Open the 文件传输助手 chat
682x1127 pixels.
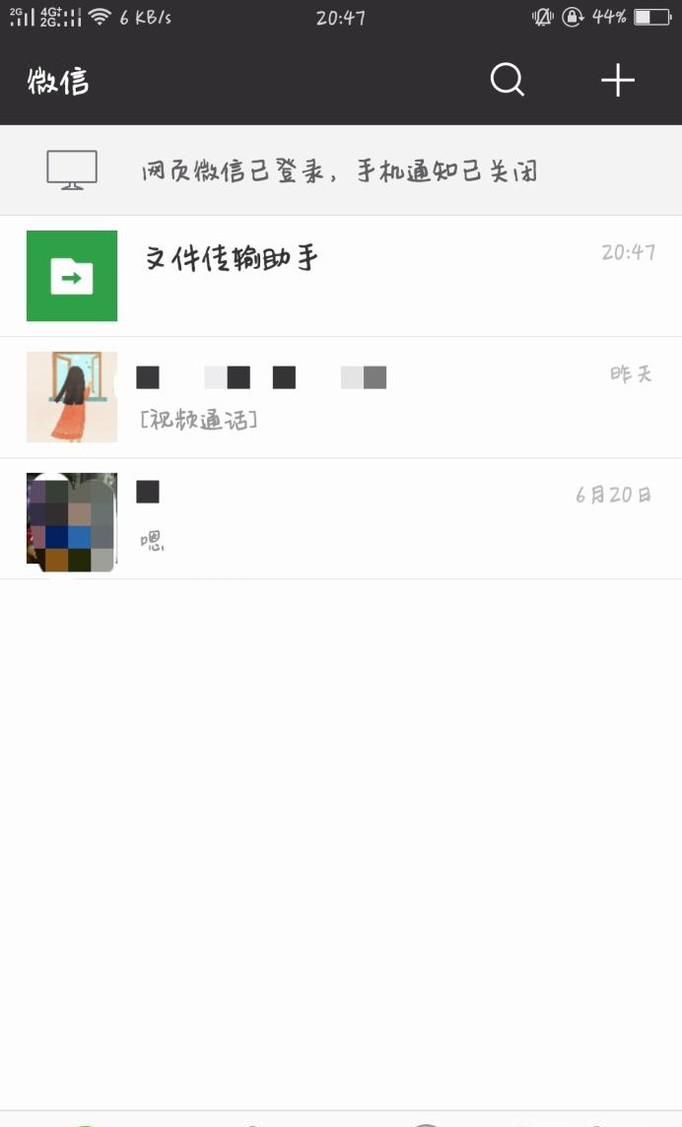pos(340,276)
